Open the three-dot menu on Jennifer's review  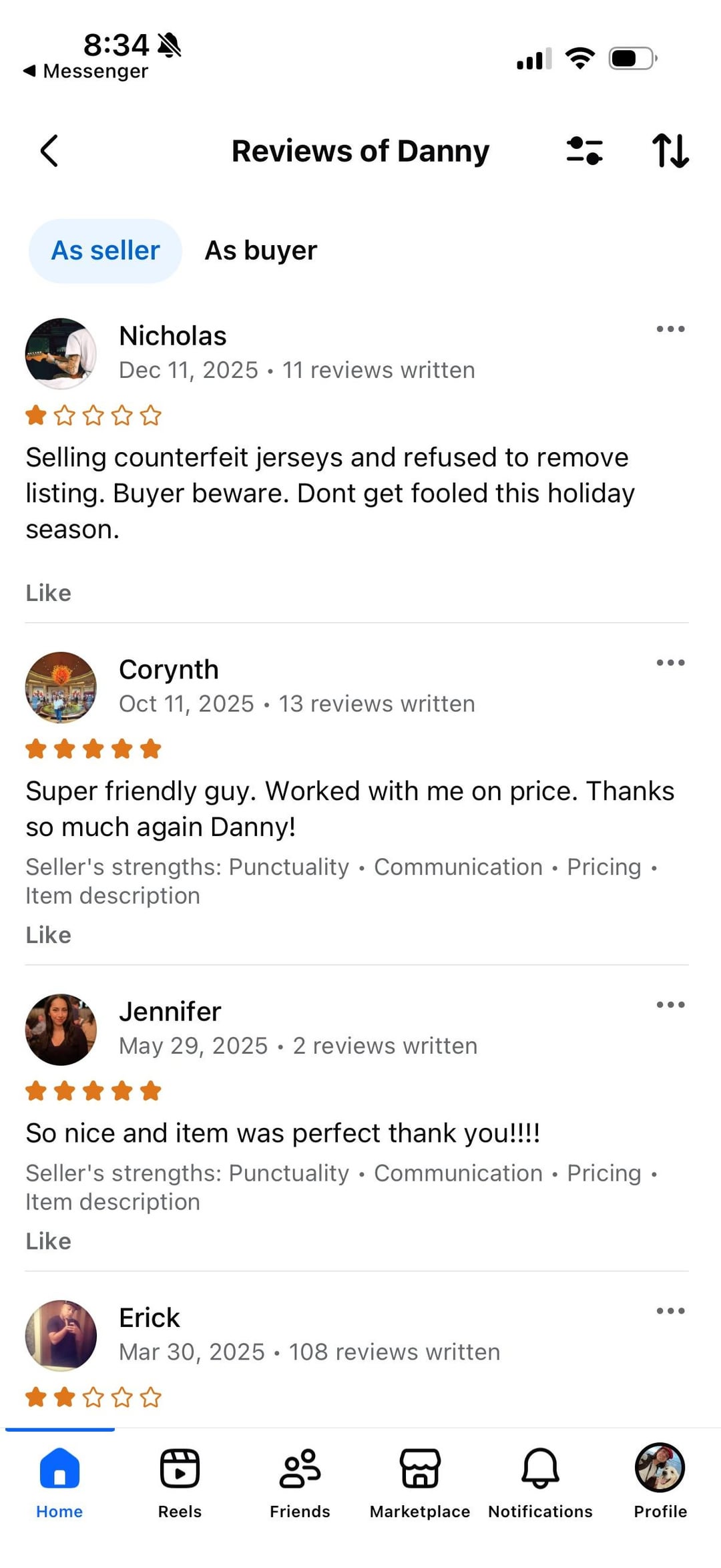pyautogui.click(x=670, y=1005)
